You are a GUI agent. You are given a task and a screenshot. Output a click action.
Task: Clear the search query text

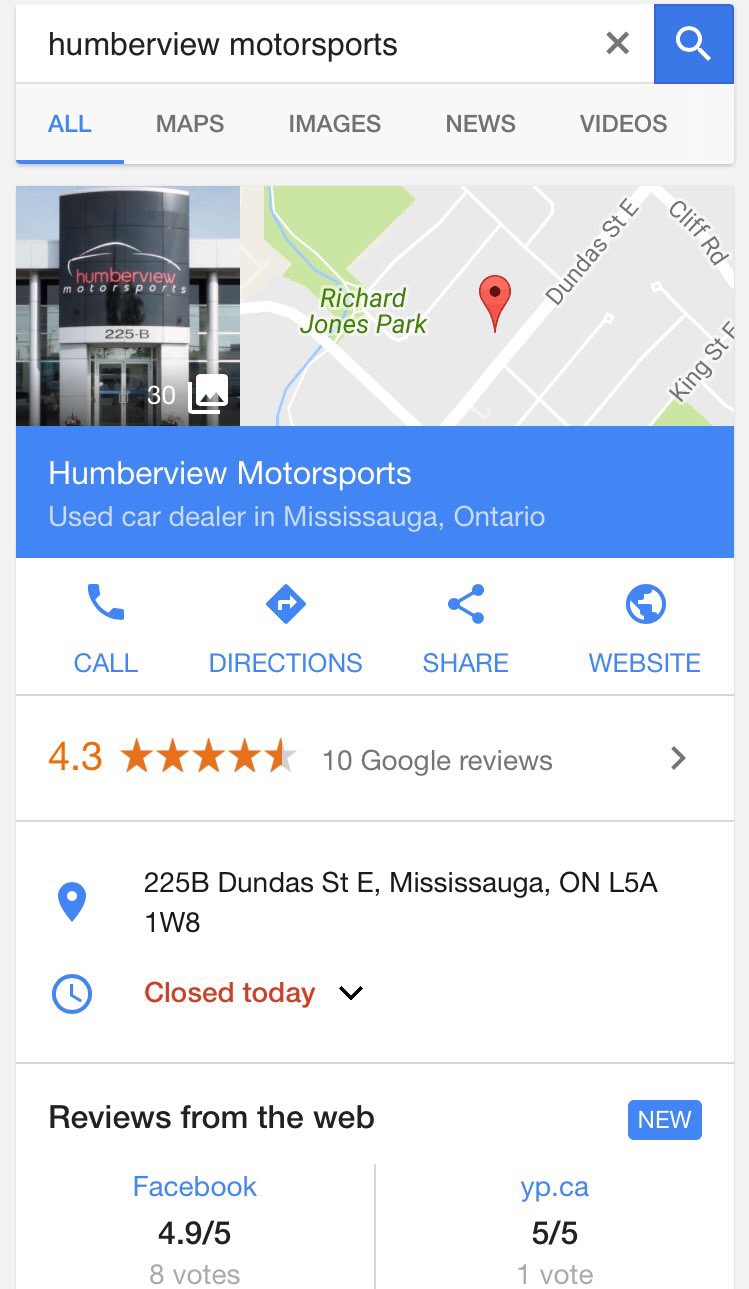point(618,44)
